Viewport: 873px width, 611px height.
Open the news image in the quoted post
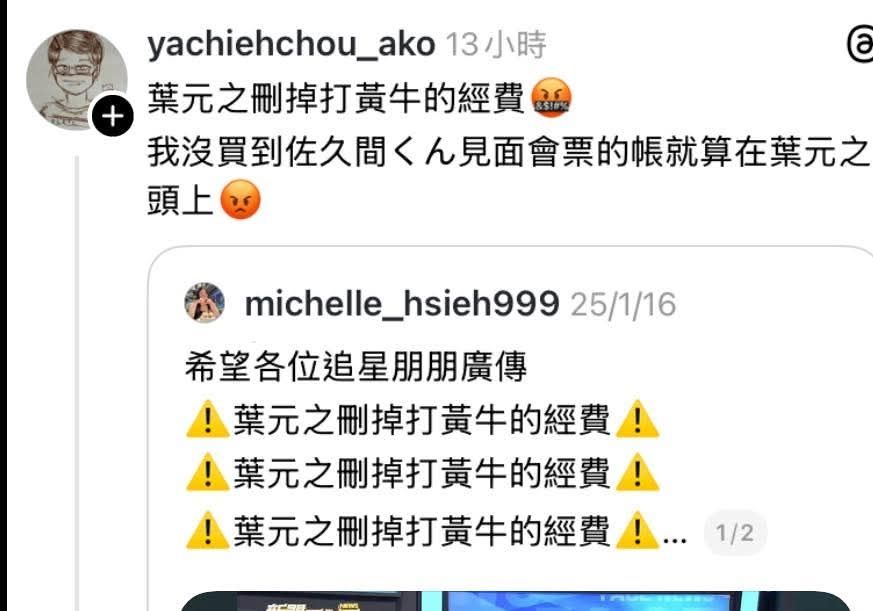click(x=515, y=602)
